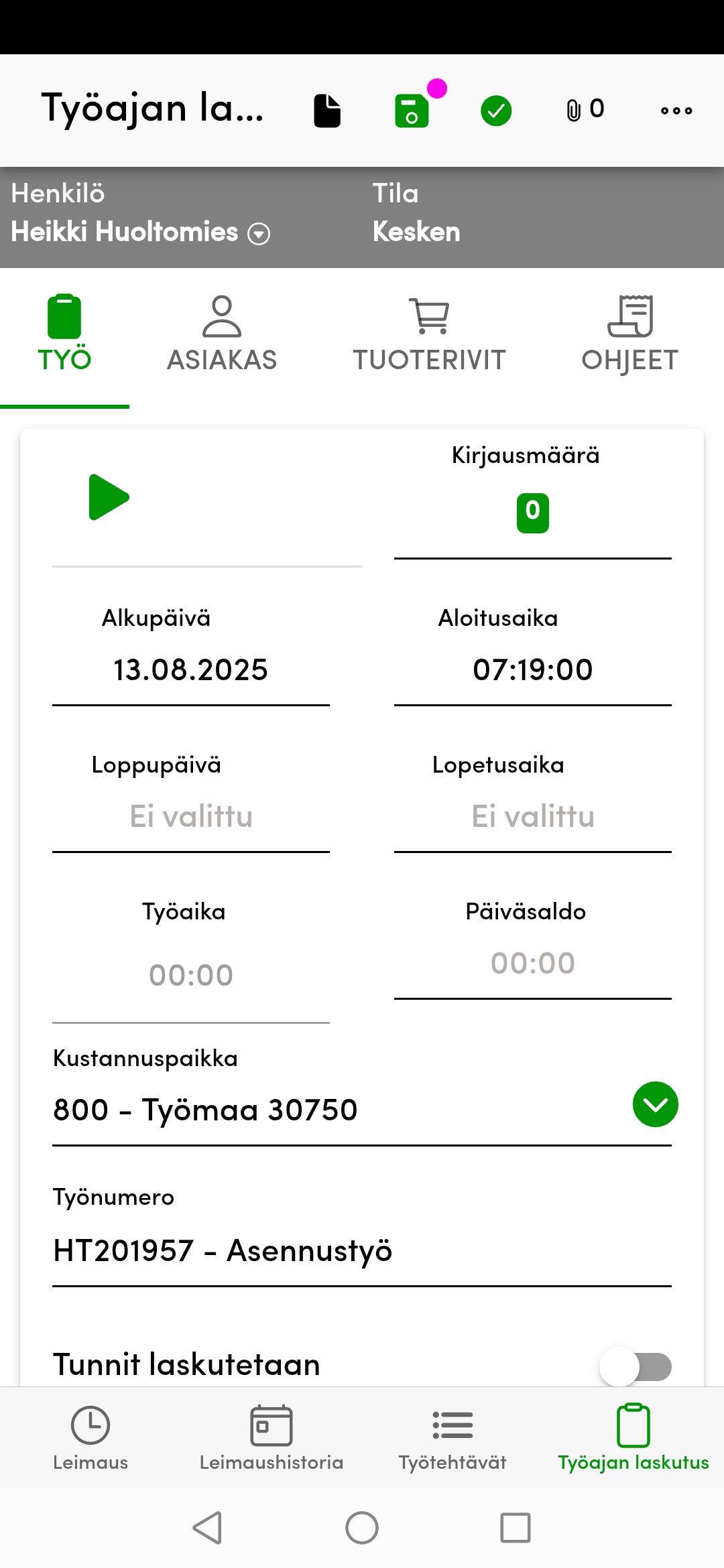Tap the save icon with notification dot
Image resolution: width=724 pixels, height=1568 pixels.
click(412, 111)
